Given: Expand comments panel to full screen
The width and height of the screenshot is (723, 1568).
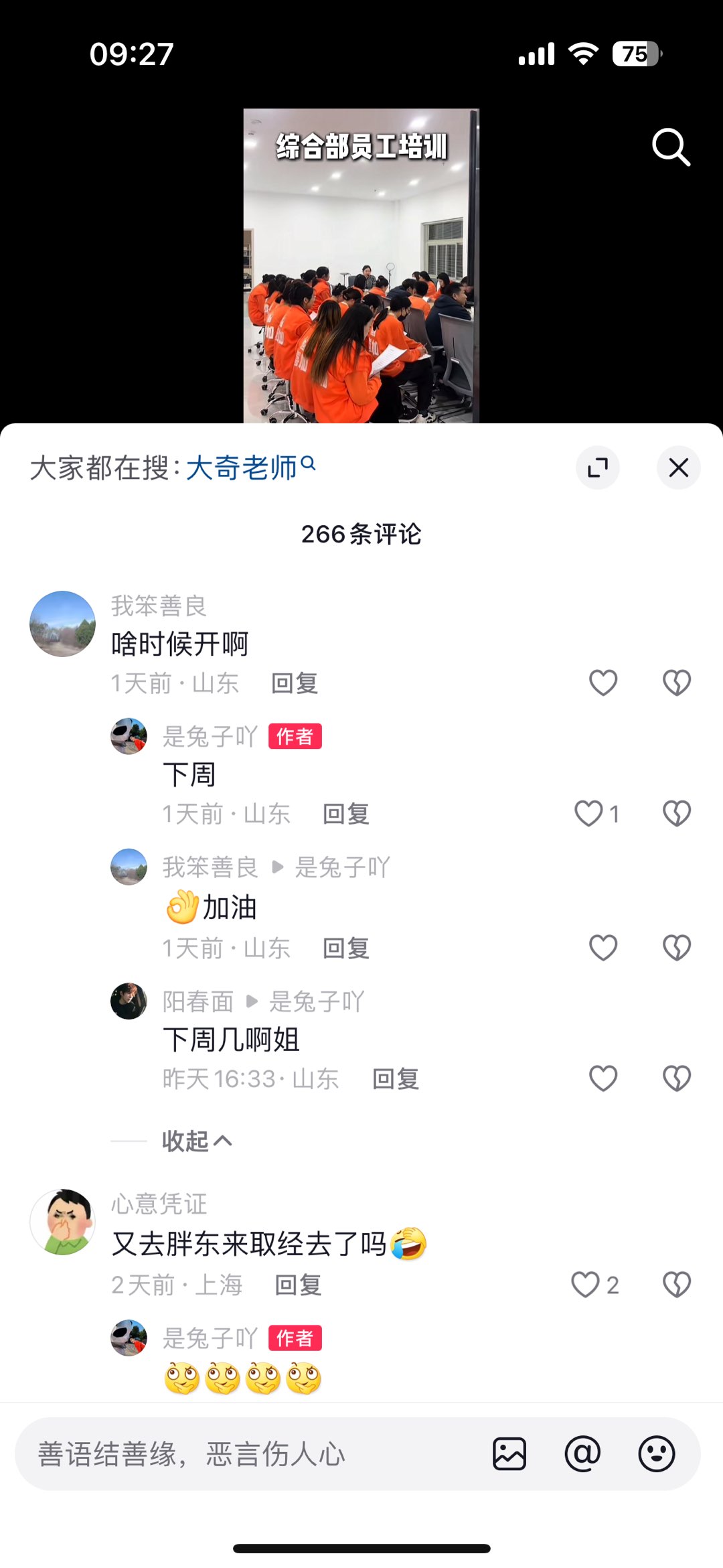Looking at the screenshot, I should pos(597,468).
